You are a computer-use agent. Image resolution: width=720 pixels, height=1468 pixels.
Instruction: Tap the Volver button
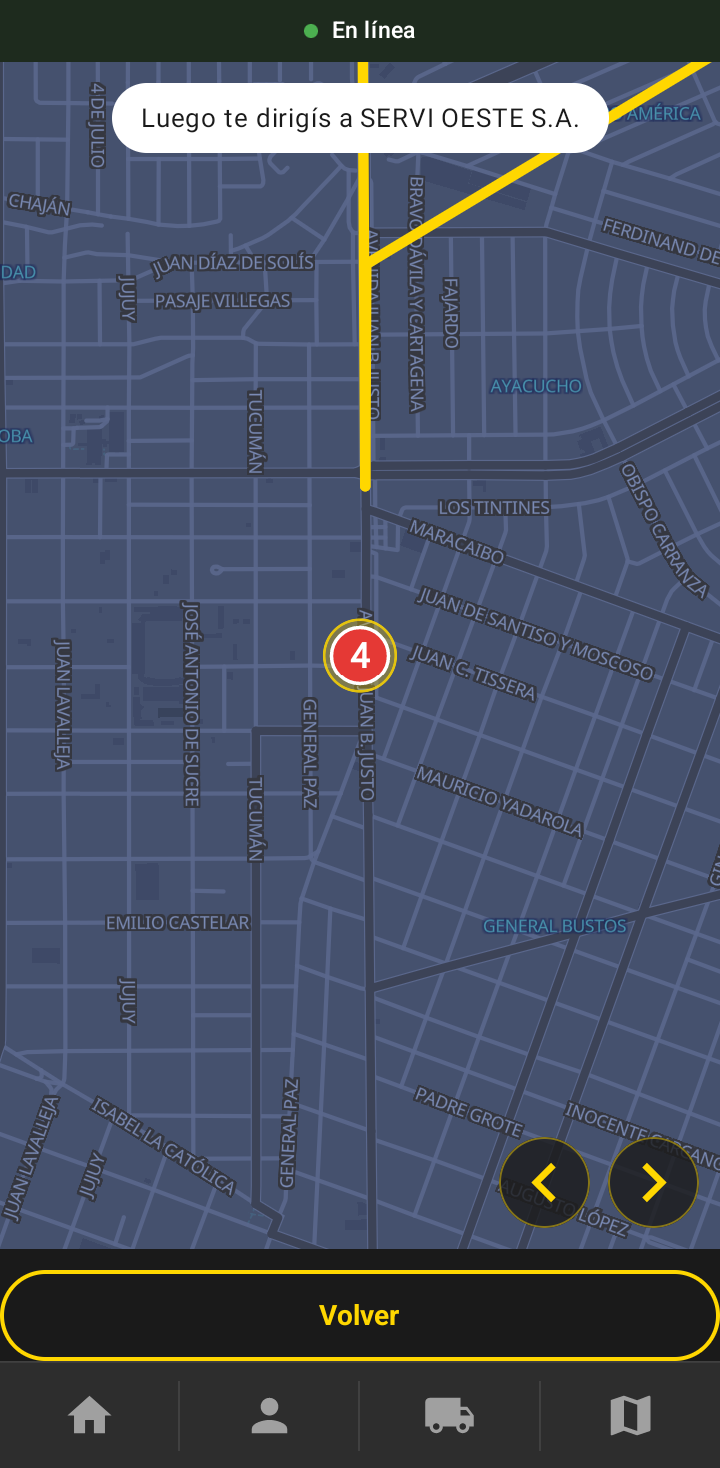360,1315
